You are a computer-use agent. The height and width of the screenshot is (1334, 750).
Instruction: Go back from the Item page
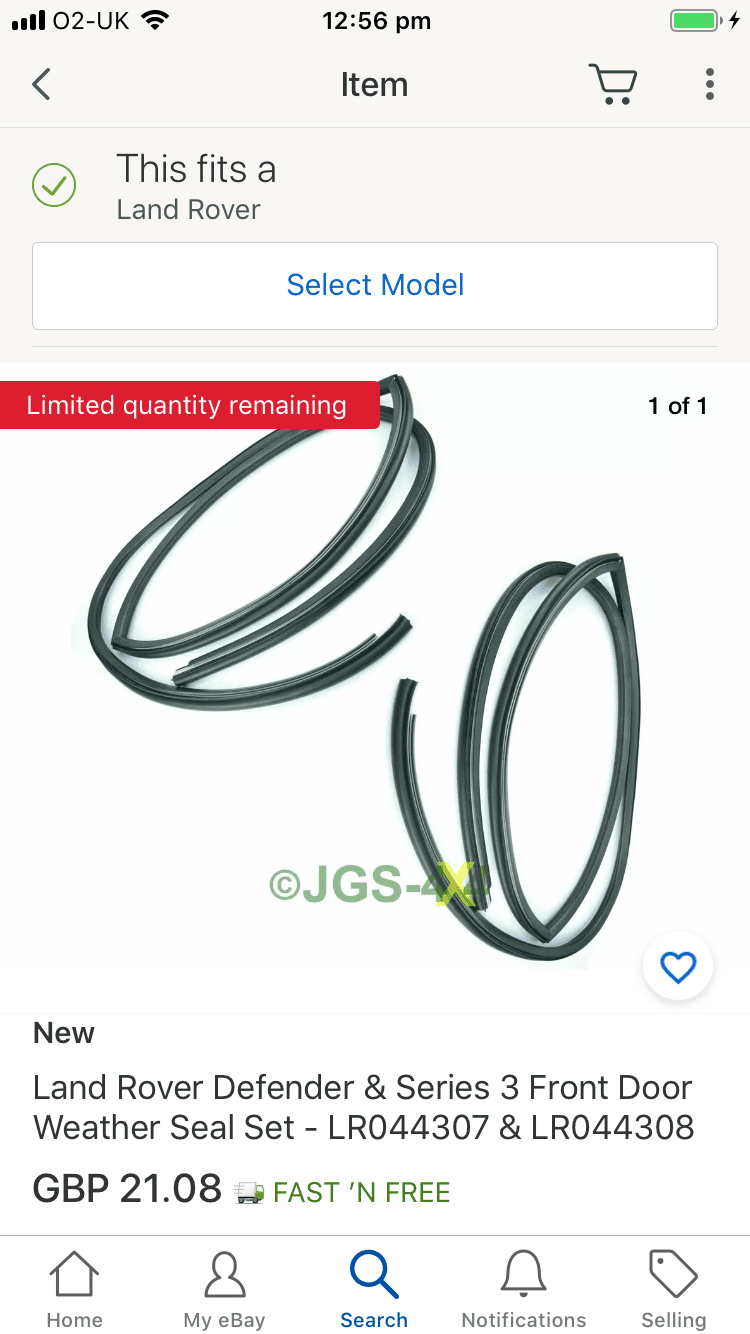(x=41, y=85)
